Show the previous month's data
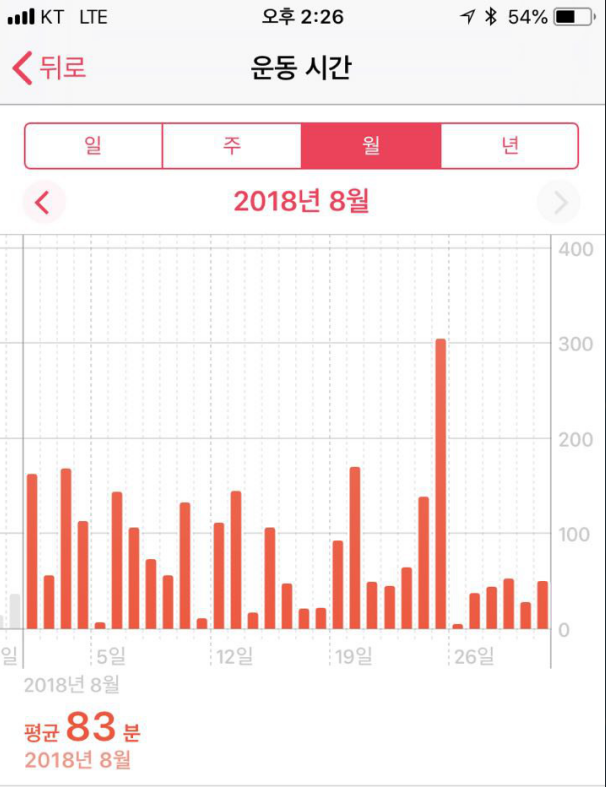The width and height of the screenshot is (606, 787). [42, 203]
